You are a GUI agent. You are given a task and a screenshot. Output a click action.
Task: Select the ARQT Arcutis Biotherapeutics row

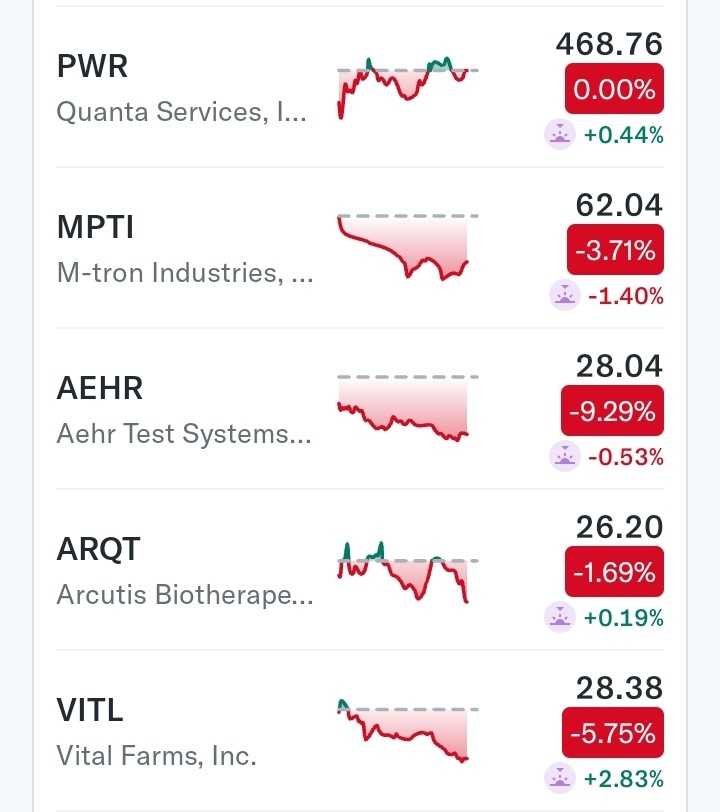pos(360,570)
